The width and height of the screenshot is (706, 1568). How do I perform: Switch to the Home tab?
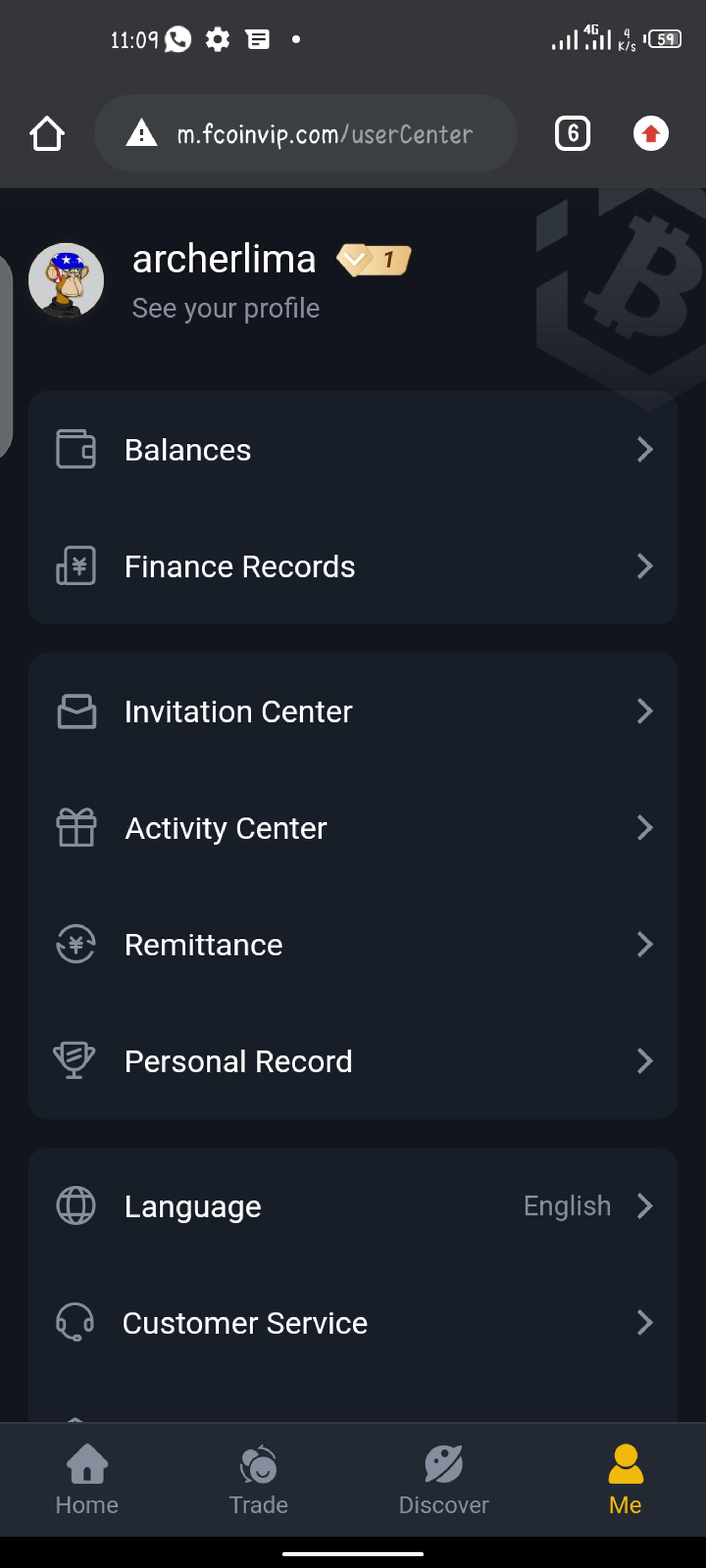coord(87,1479)
